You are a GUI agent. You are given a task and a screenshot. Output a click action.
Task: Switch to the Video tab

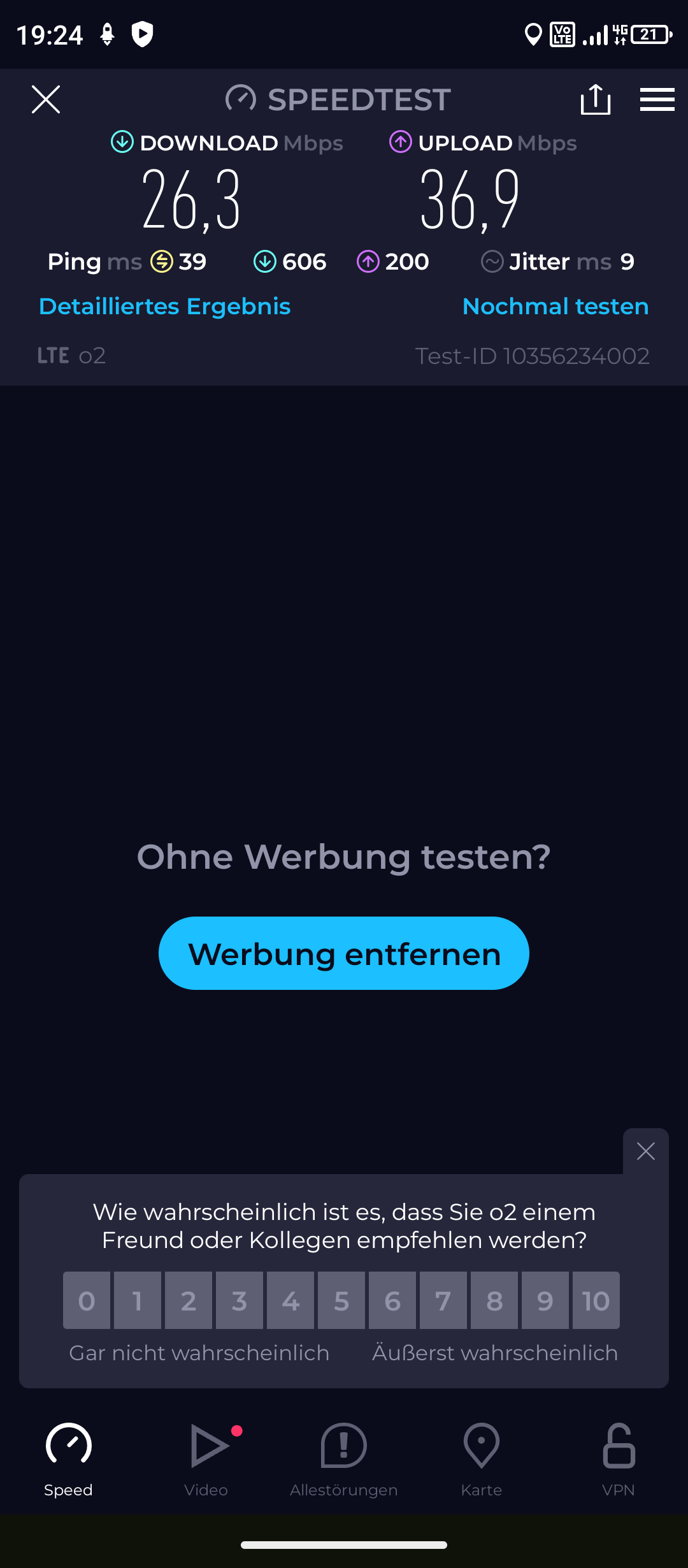coord(206,1460)
